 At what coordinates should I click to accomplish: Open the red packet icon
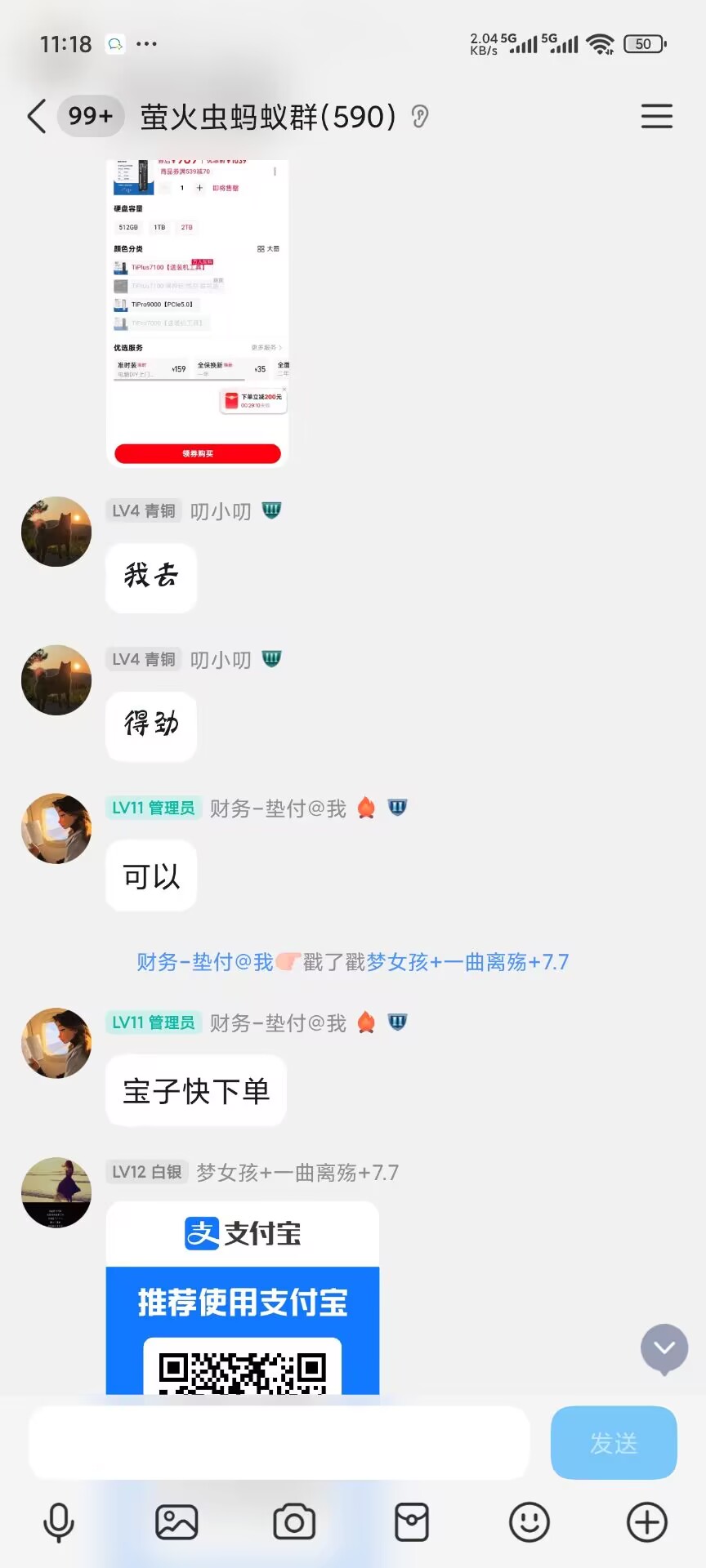click(411, 1522)
